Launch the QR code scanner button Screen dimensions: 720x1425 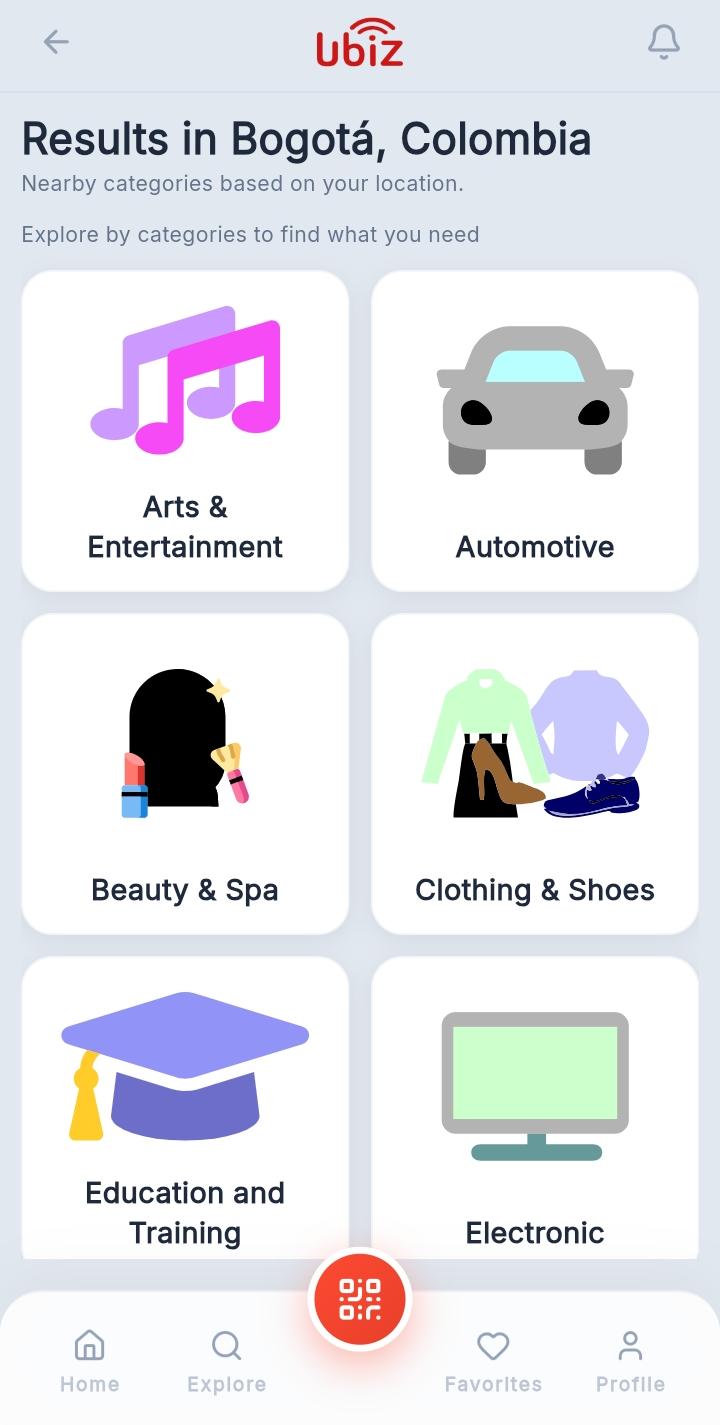tap(360, 1299)
